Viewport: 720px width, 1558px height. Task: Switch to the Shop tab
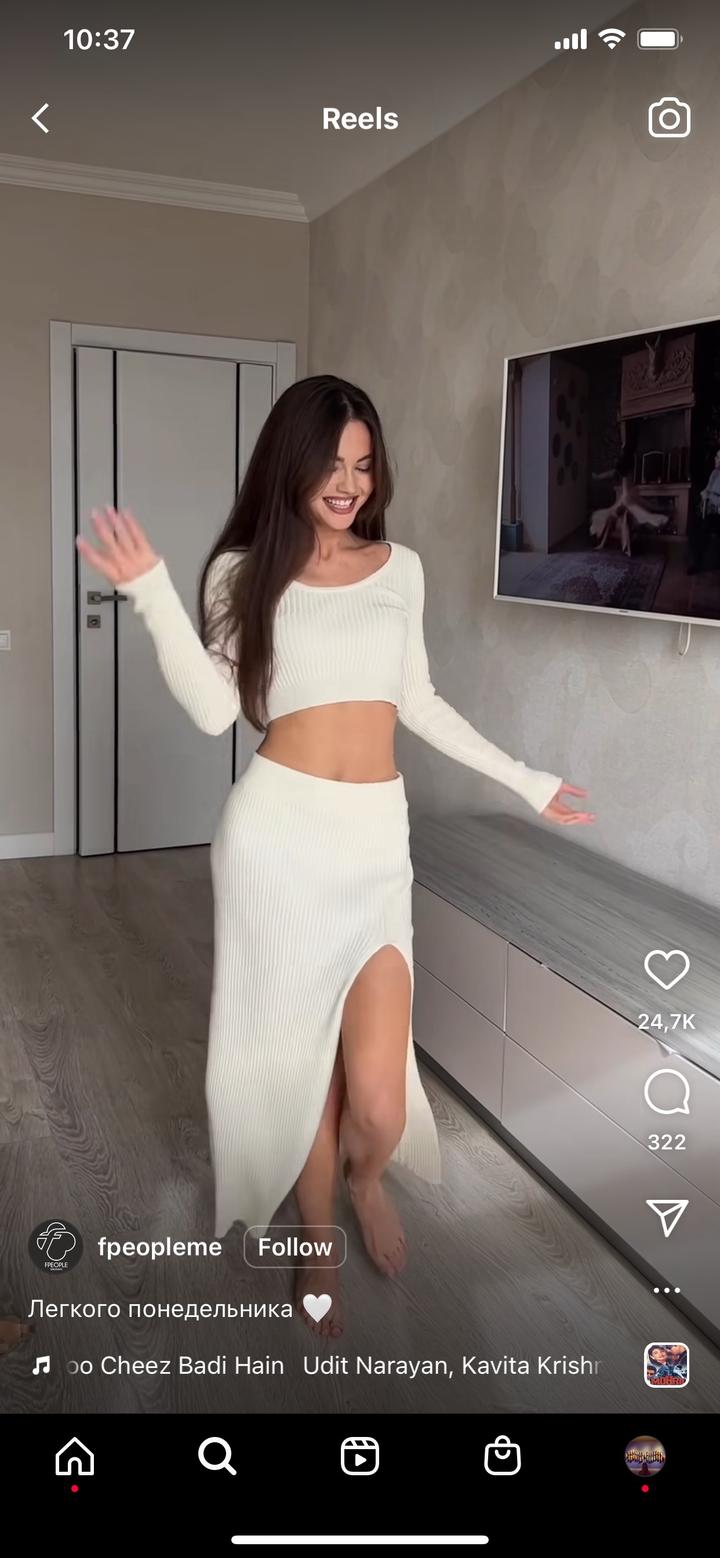[x=502, y=1456]
